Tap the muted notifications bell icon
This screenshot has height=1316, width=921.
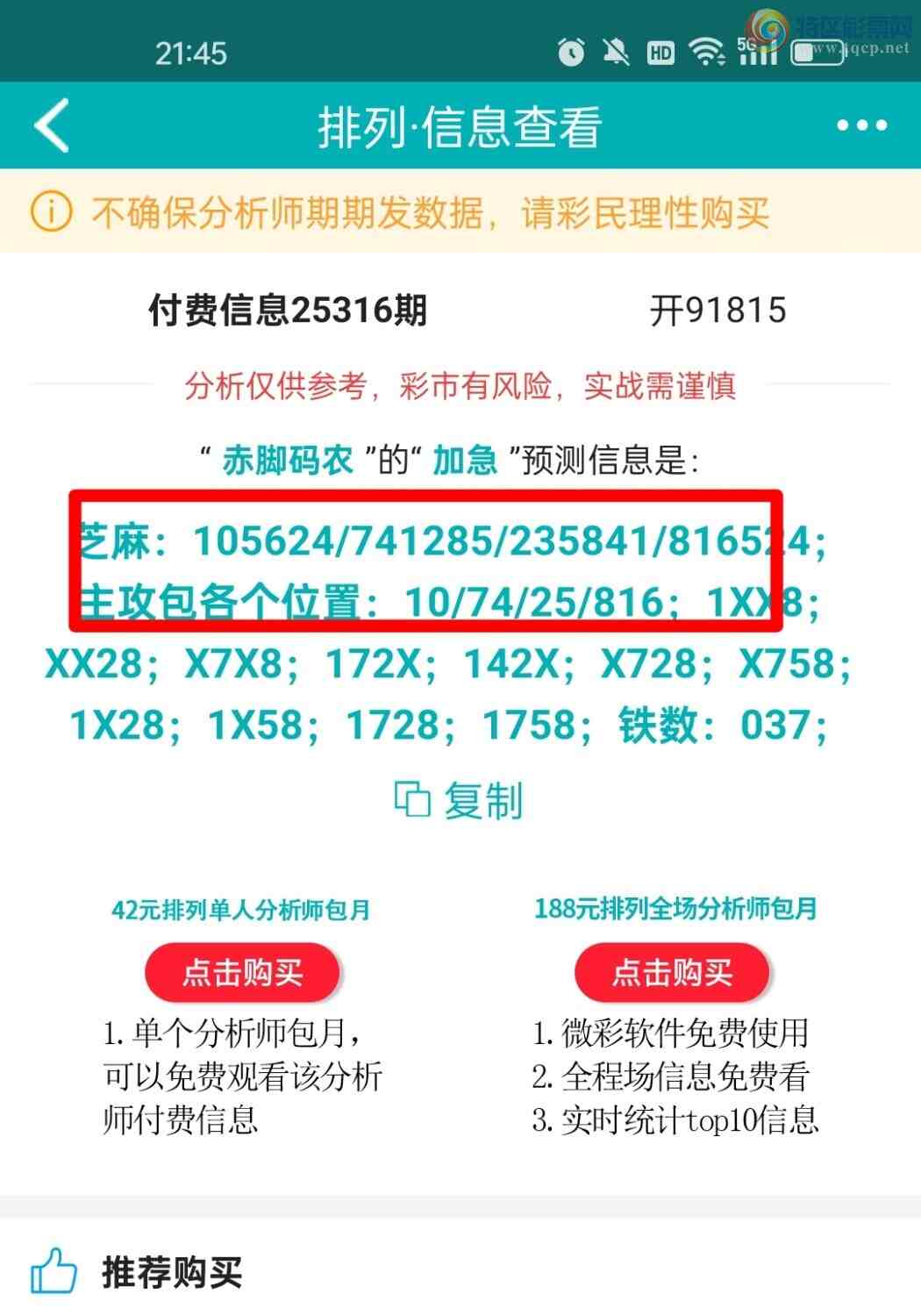[617, 53]
